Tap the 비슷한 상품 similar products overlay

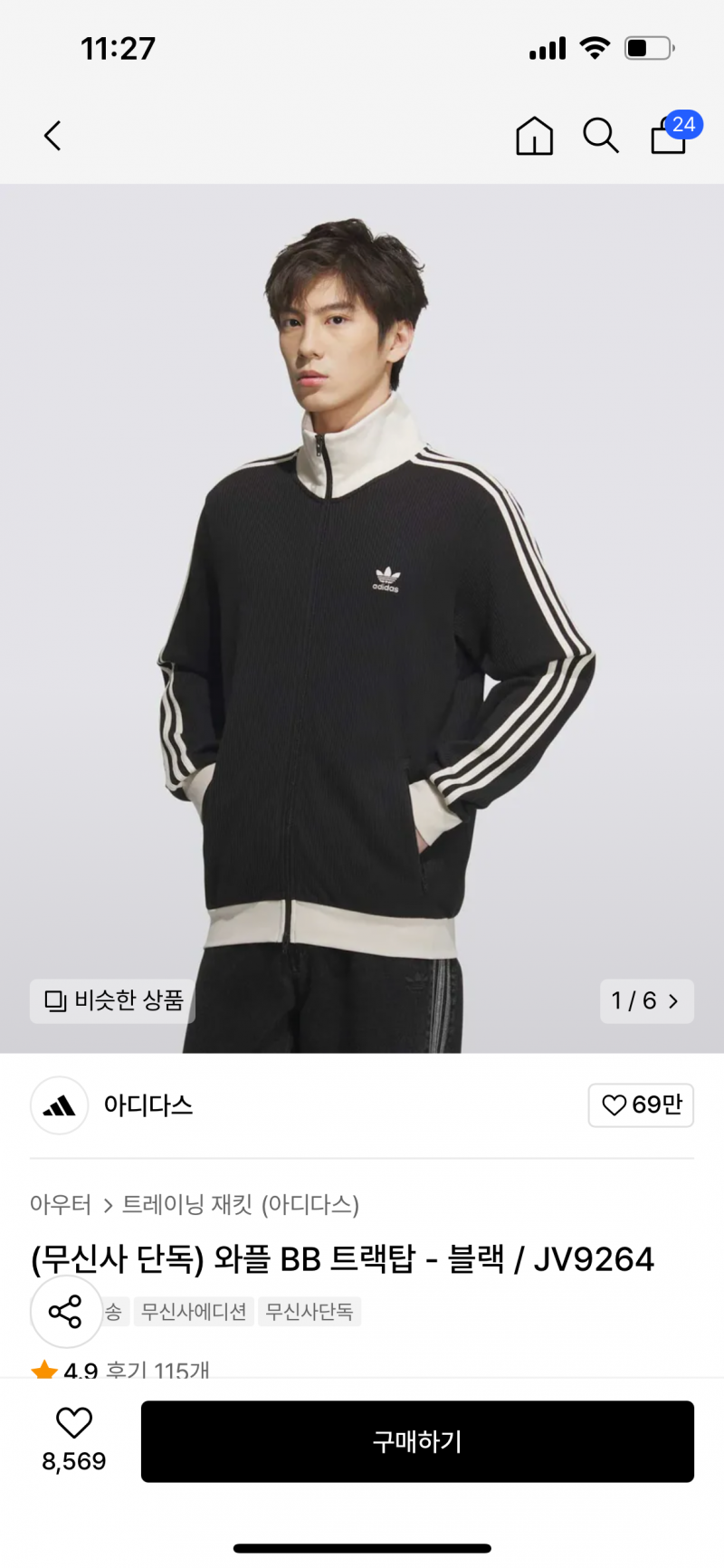[112, 1001]
